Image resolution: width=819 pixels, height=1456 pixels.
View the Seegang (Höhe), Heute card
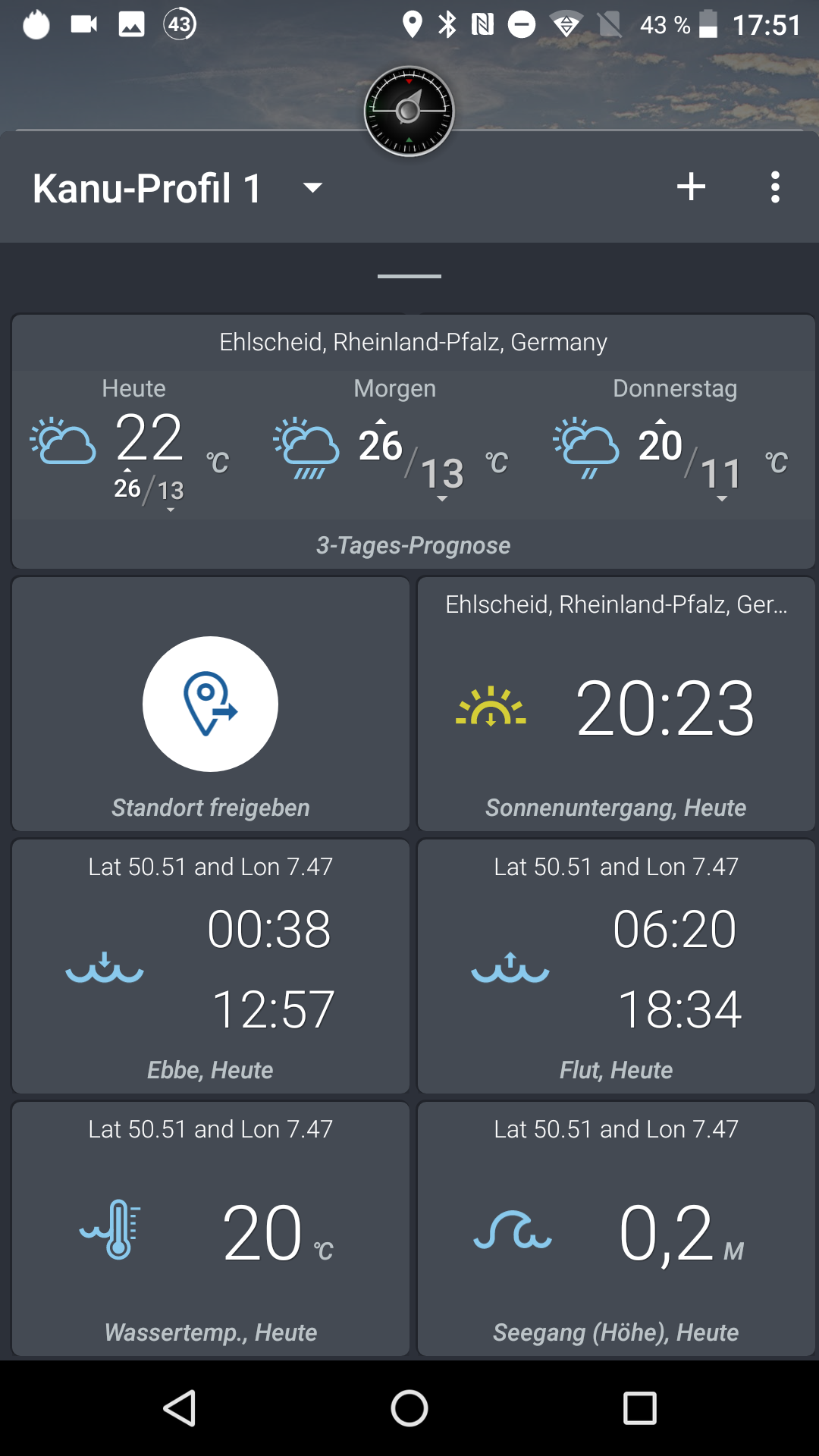[x=616, y=1229]
